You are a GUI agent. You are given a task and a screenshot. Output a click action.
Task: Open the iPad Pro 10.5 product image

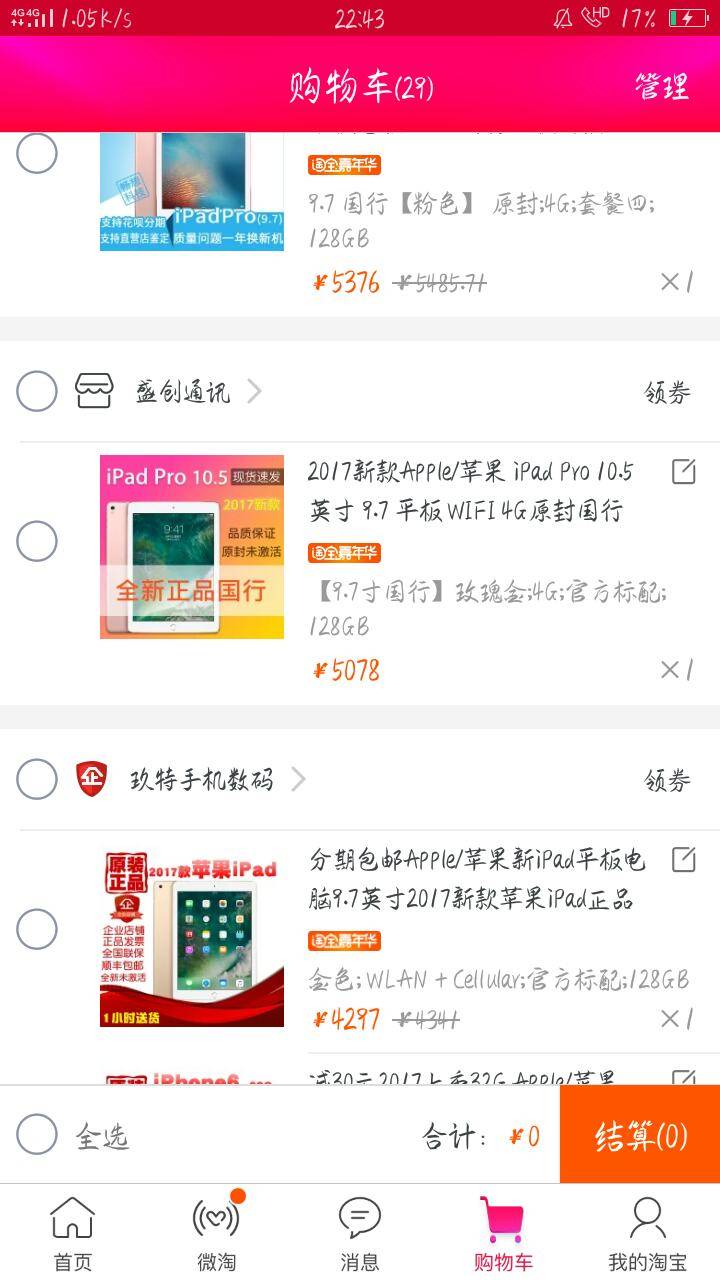click(x=192, y=547)
